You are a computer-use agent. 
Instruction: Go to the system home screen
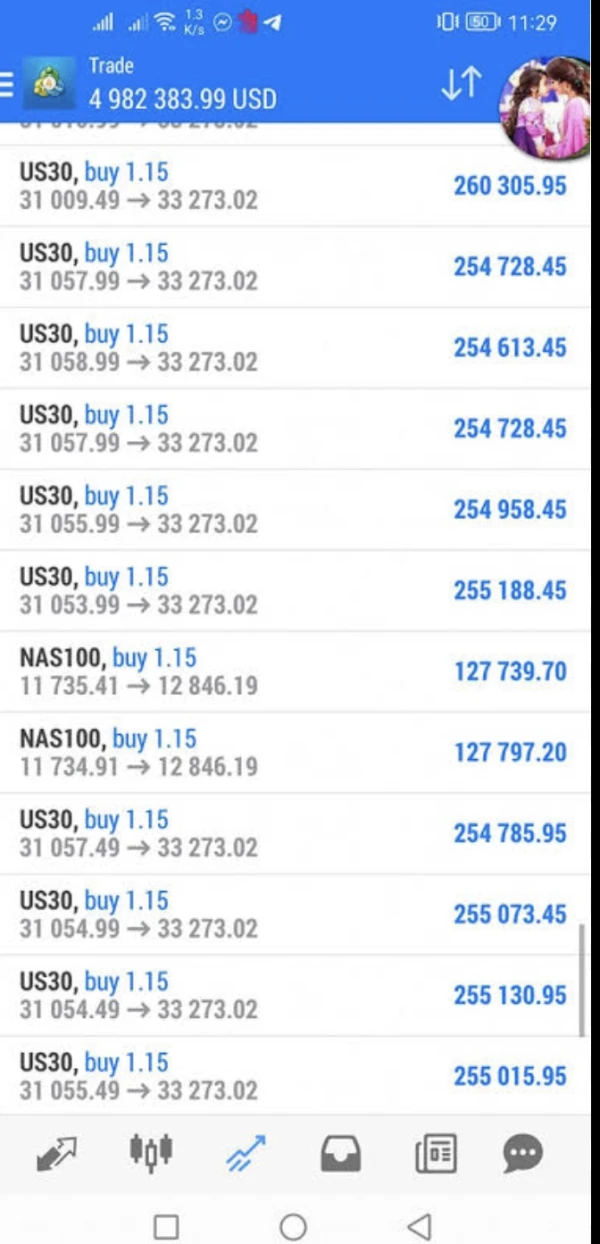point(293,1225)
